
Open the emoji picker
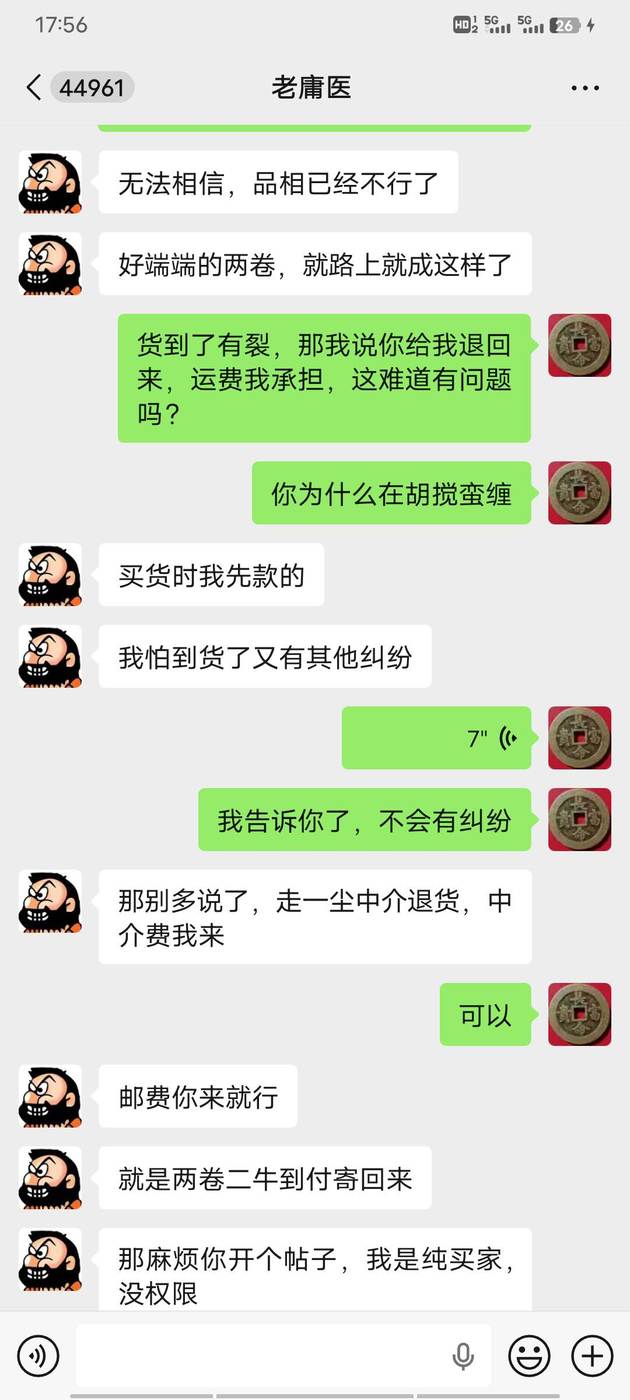click(x=529, y=1356)
